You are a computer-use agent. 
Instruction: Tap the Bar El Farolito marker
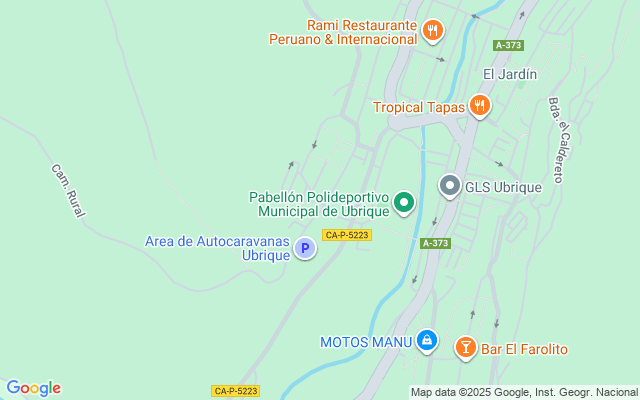pyautogui.click(x=465, y=348)
